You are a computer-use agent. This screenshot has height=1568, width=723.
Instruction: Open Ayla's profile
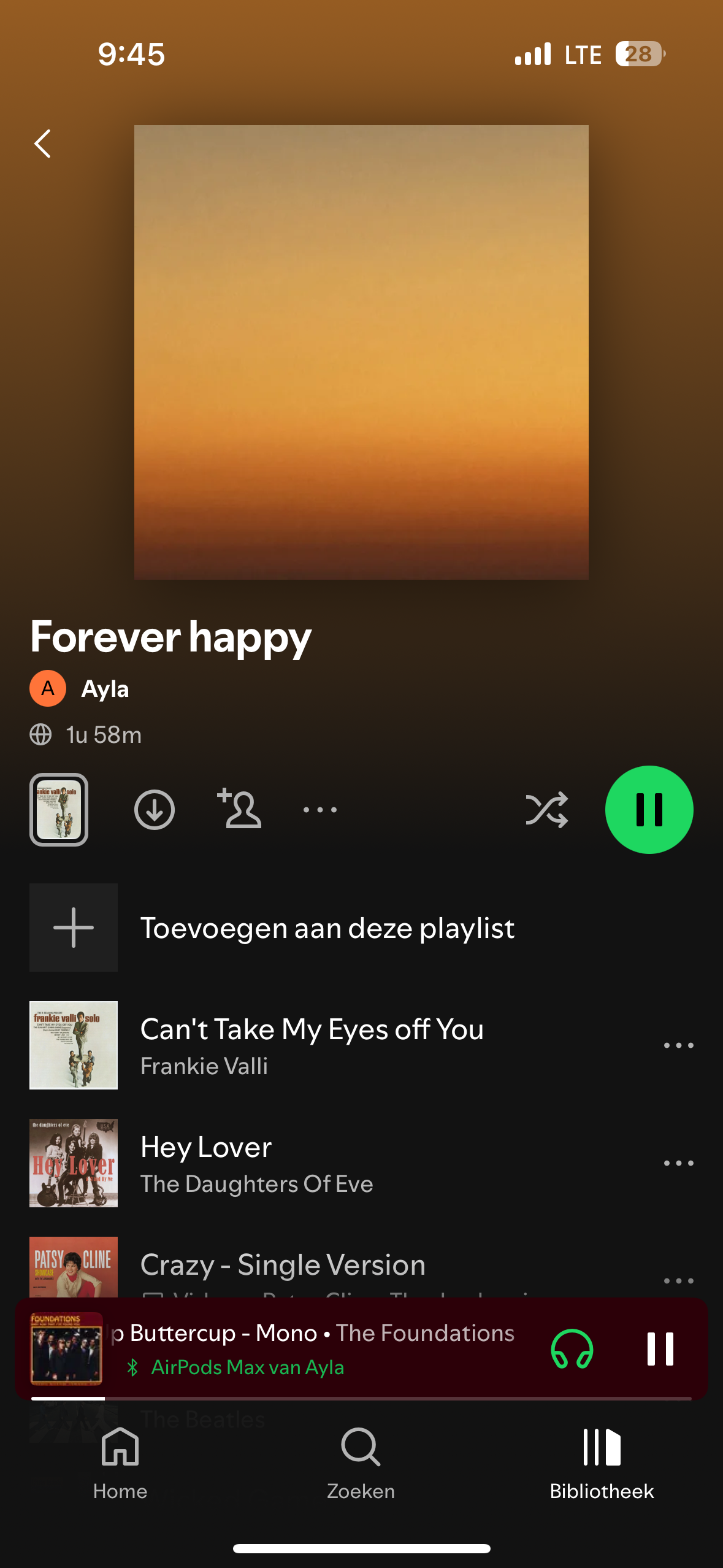(x=104, y=689)
